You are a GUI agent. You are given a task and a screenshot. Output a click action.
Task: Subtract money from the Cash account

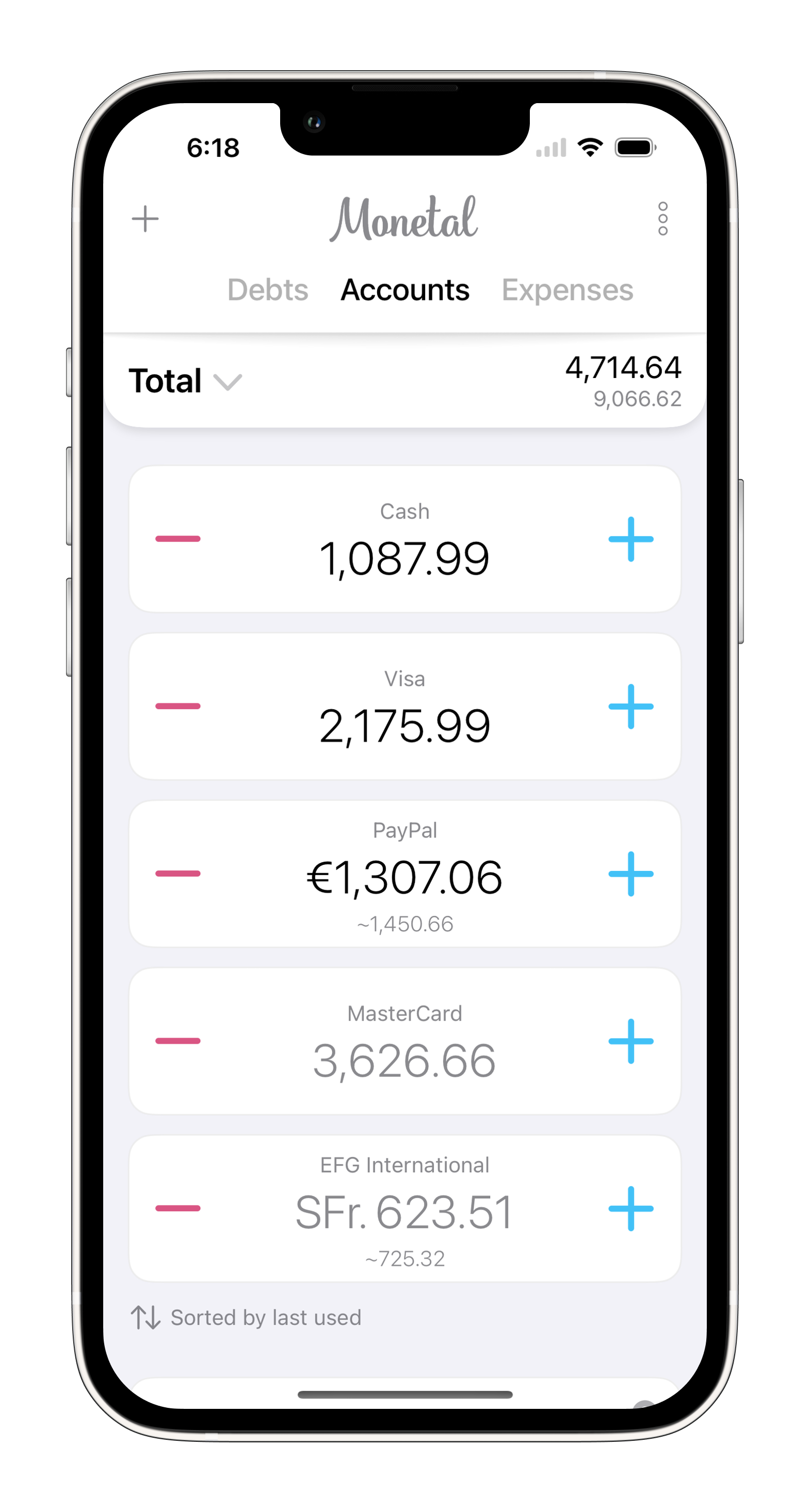click(178, 539)
